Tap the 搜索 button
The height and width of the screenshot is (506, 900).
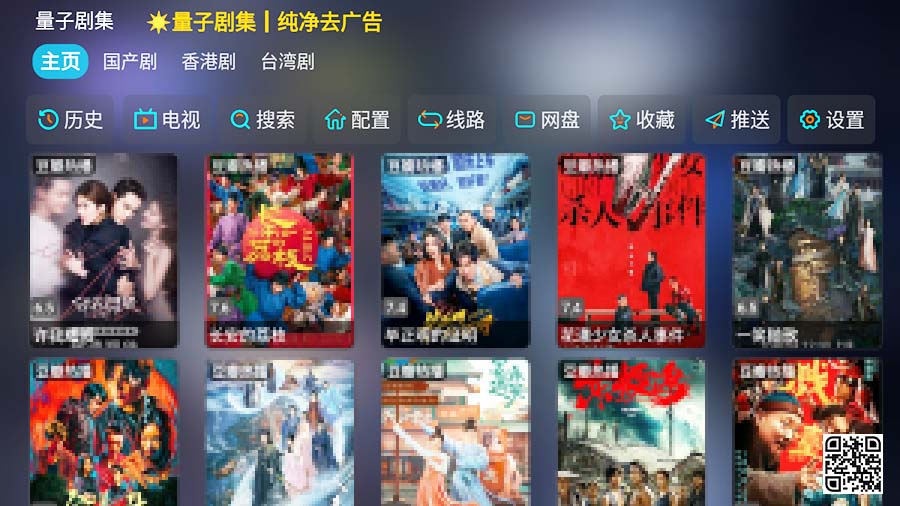[x=262, y=120]
